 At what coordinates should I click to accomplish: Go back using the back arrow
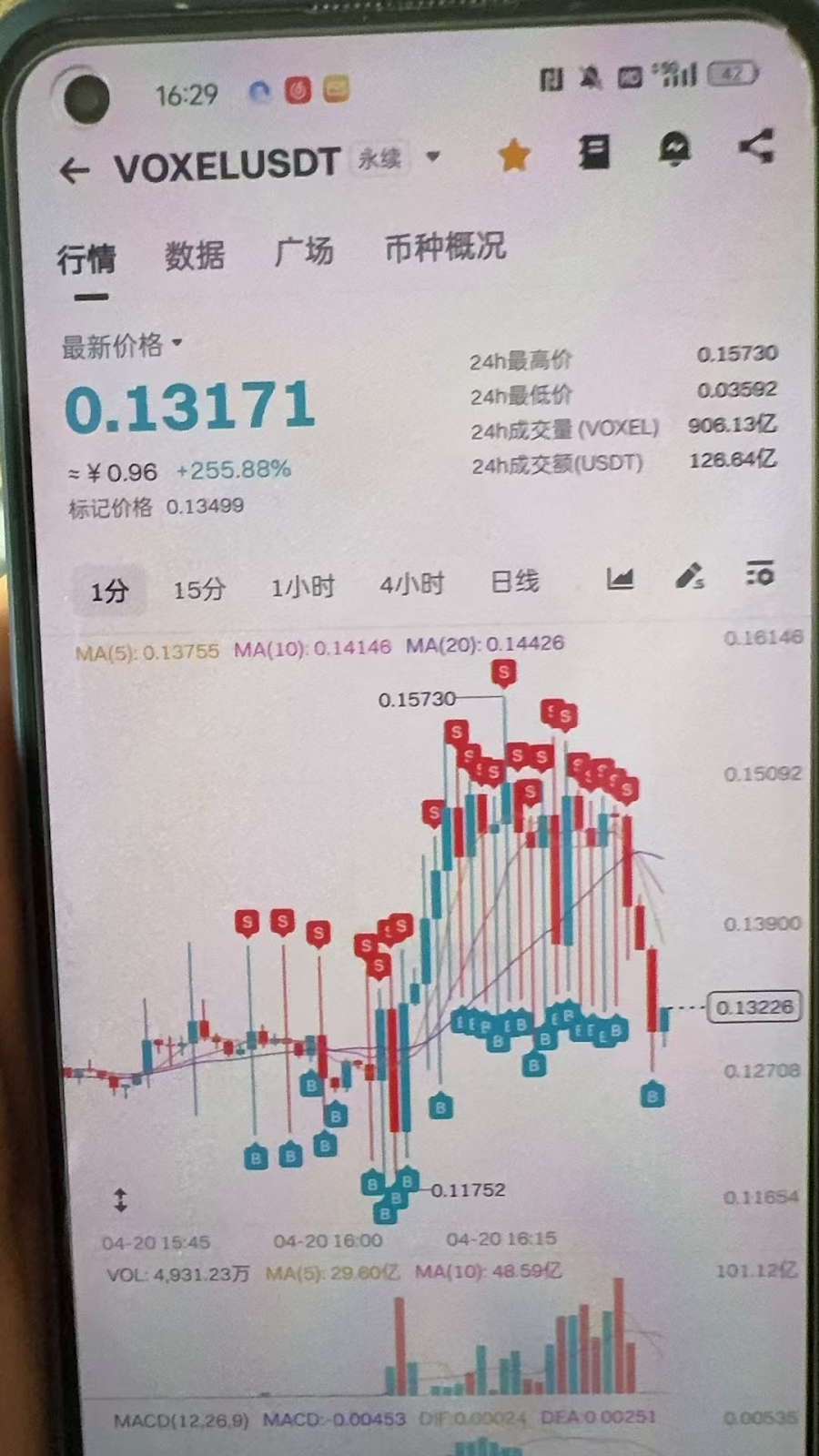click(75, 169)
